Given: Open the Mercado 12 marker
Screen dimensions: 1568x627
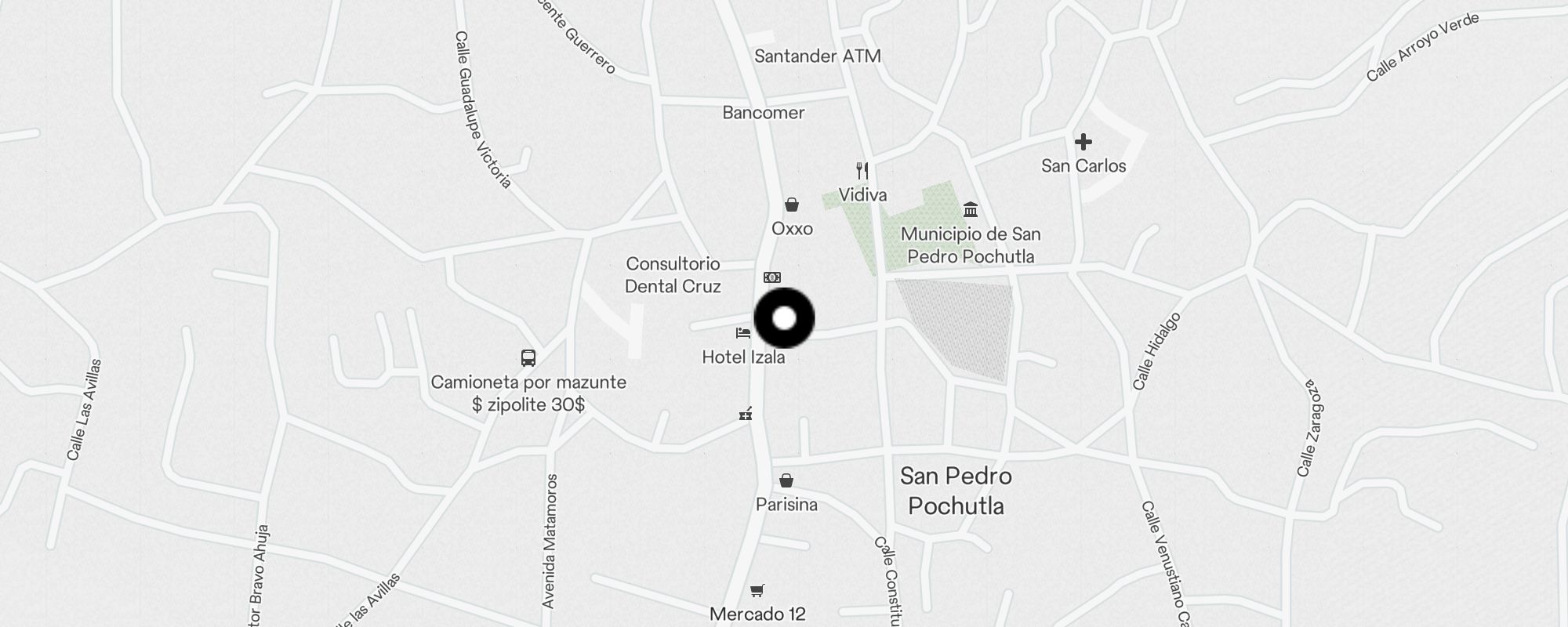Looking at the screenshot, I should click(757, 591).
